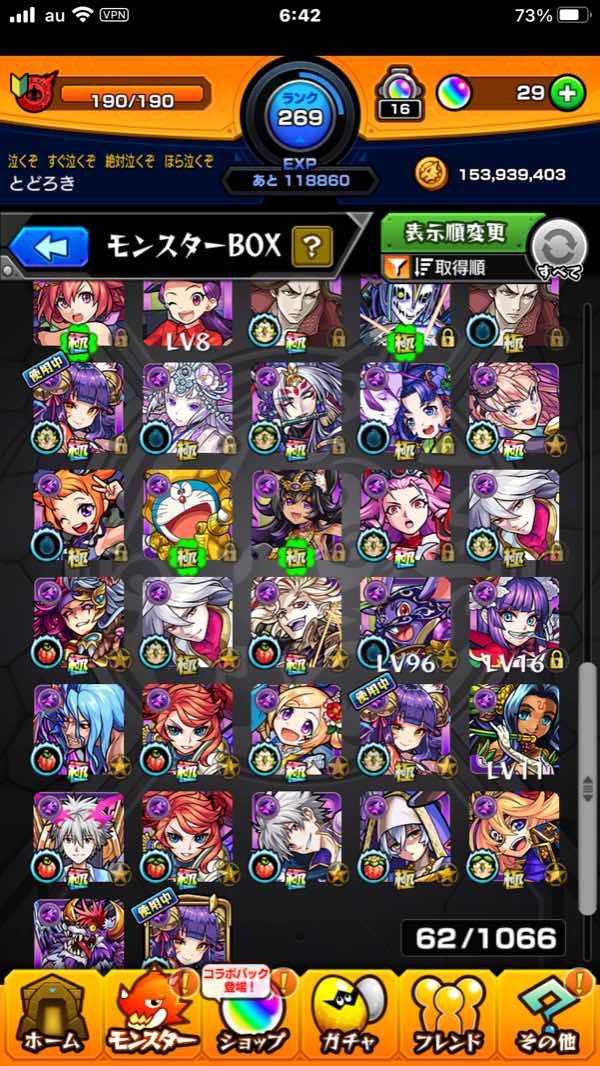Open the 取得順 filter option

tap(455, 266)
